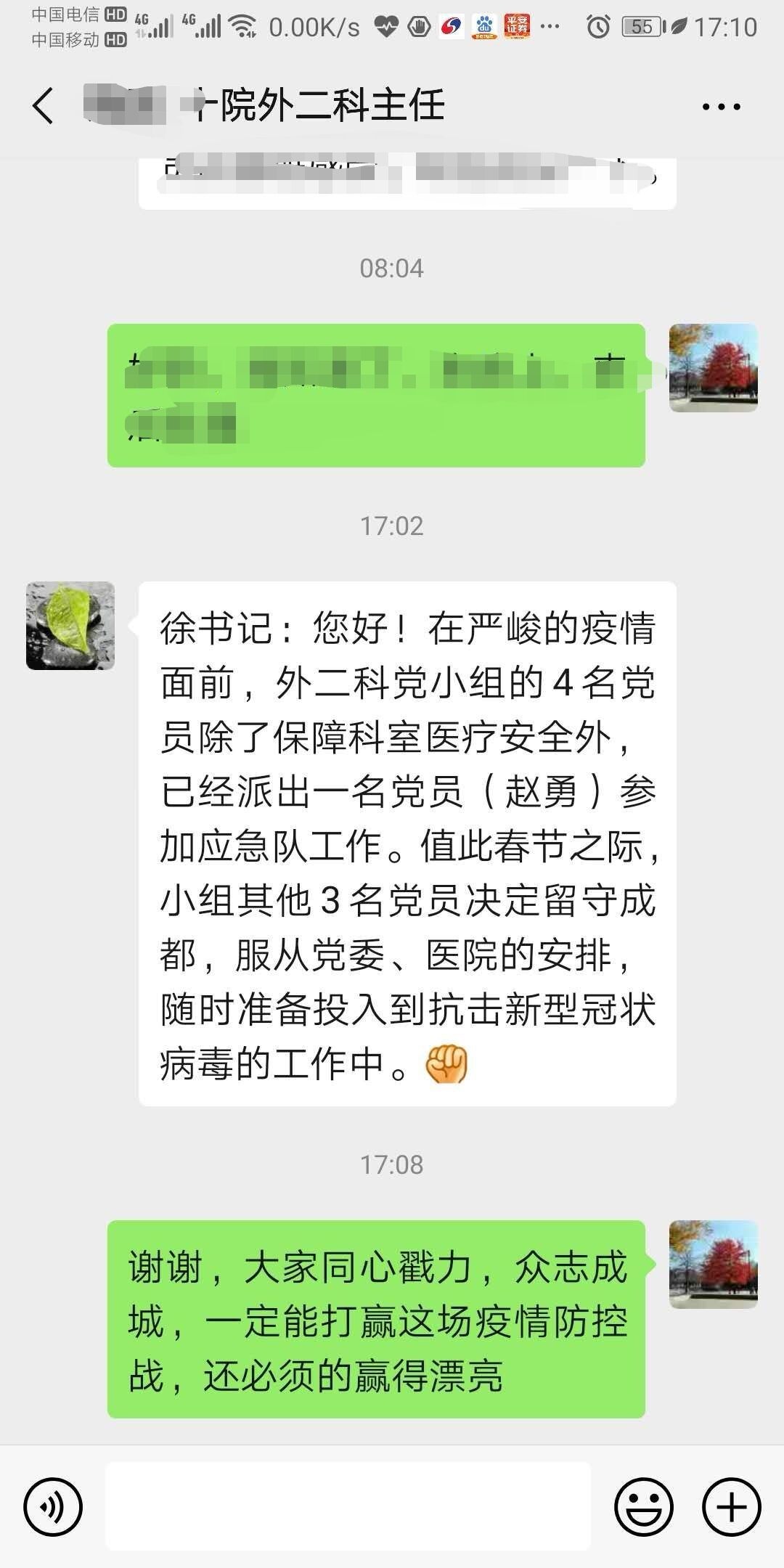Open the plus attachments menu
Image resolution: width=784 pixels, height=1568 pixels.
pos(731,1507)
